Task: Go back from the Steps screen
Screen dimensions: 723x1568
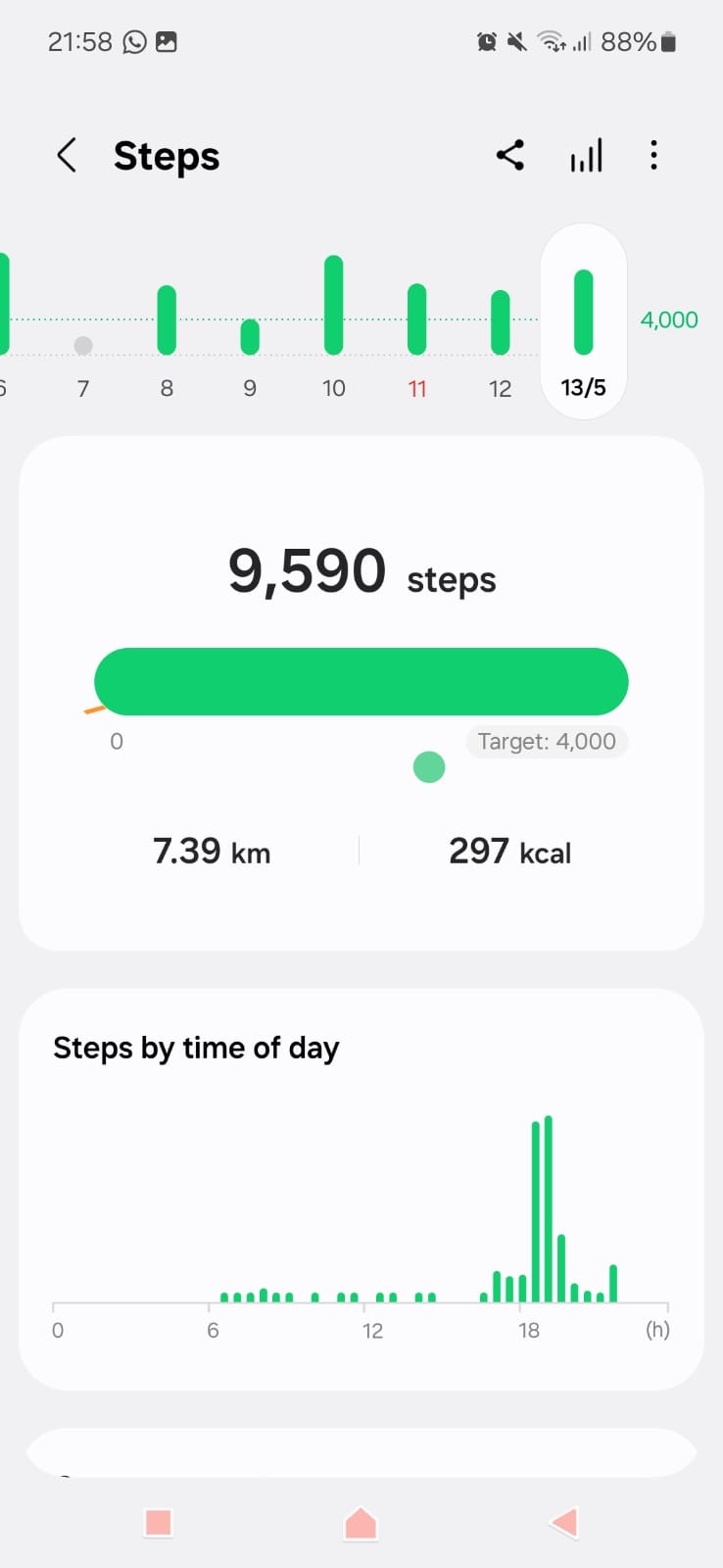Action: 67,155
